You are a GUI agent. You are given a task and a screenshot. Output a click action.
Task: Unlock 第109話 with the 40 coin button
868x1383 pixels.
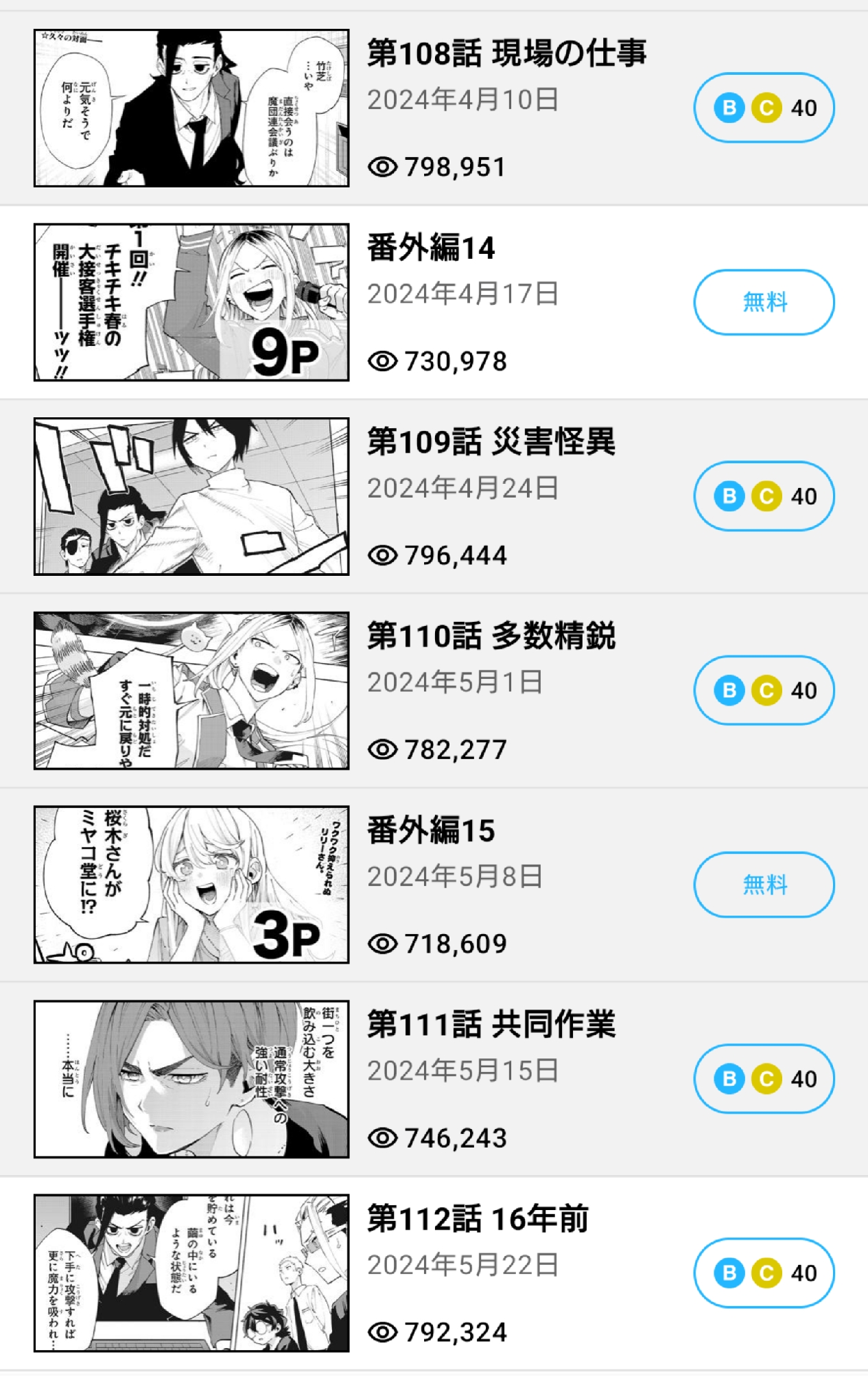764,496
